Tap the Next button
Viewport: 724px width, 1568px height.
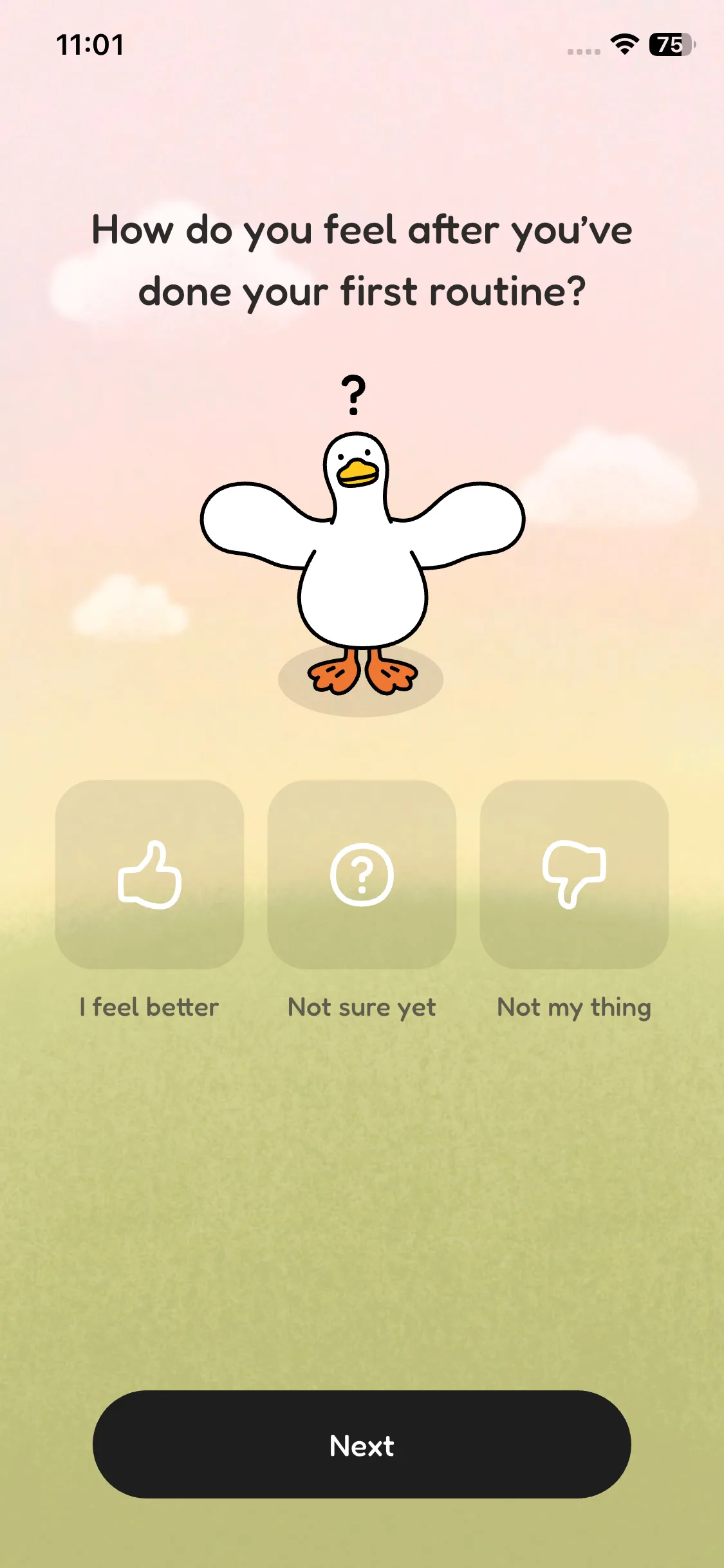click(362, 1444)
